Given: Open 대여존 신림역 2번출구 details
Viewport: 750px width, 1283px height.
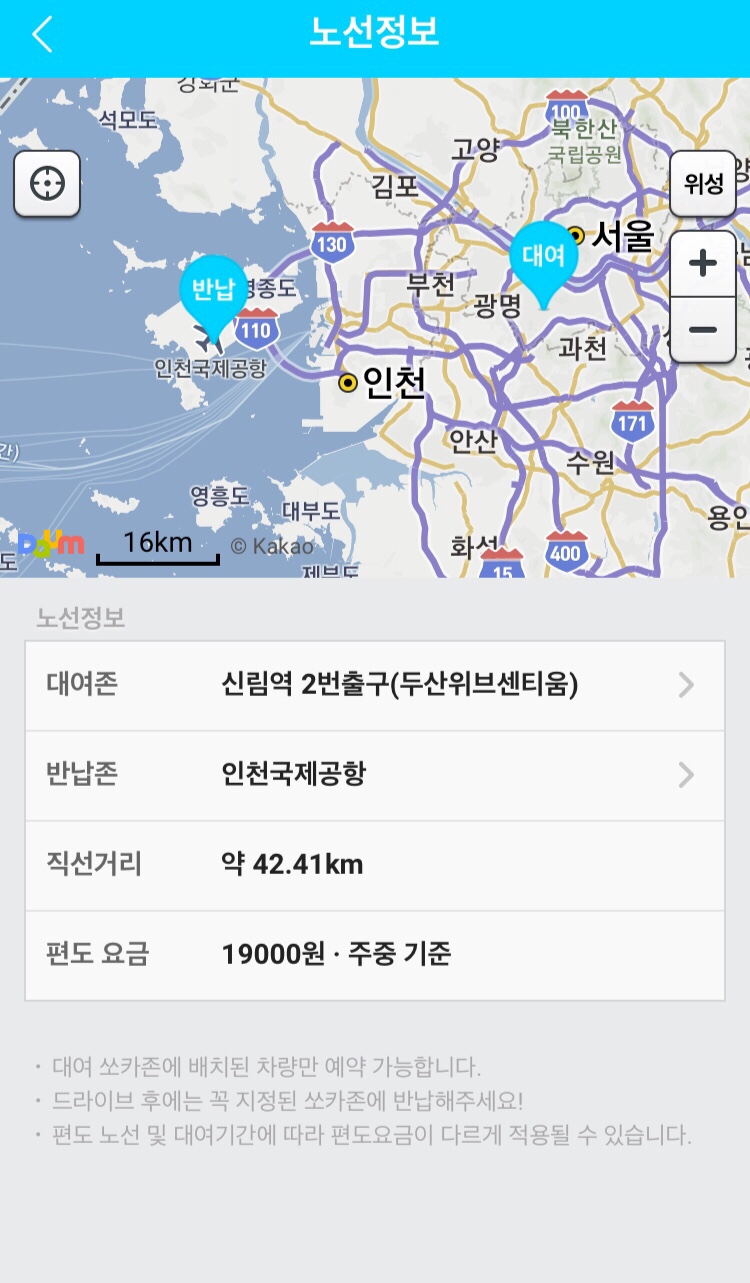Looking at the screenshot, I should [374, 686].
